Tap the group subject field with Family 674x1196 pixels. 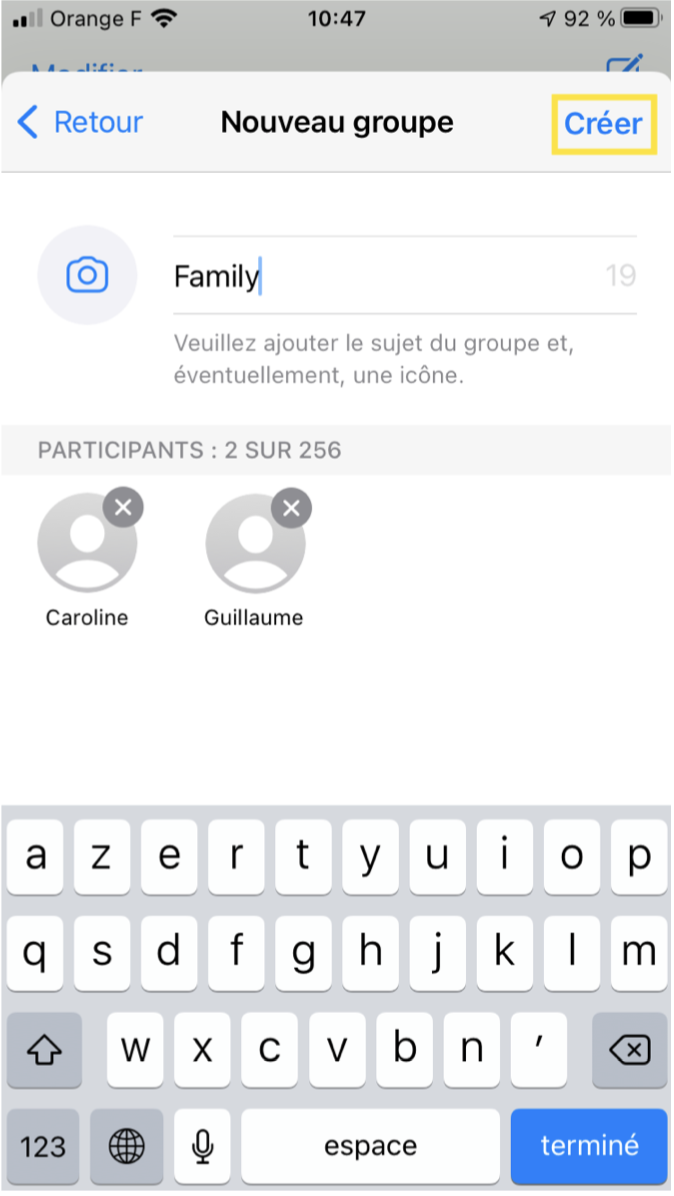click(x=405, y=275)
